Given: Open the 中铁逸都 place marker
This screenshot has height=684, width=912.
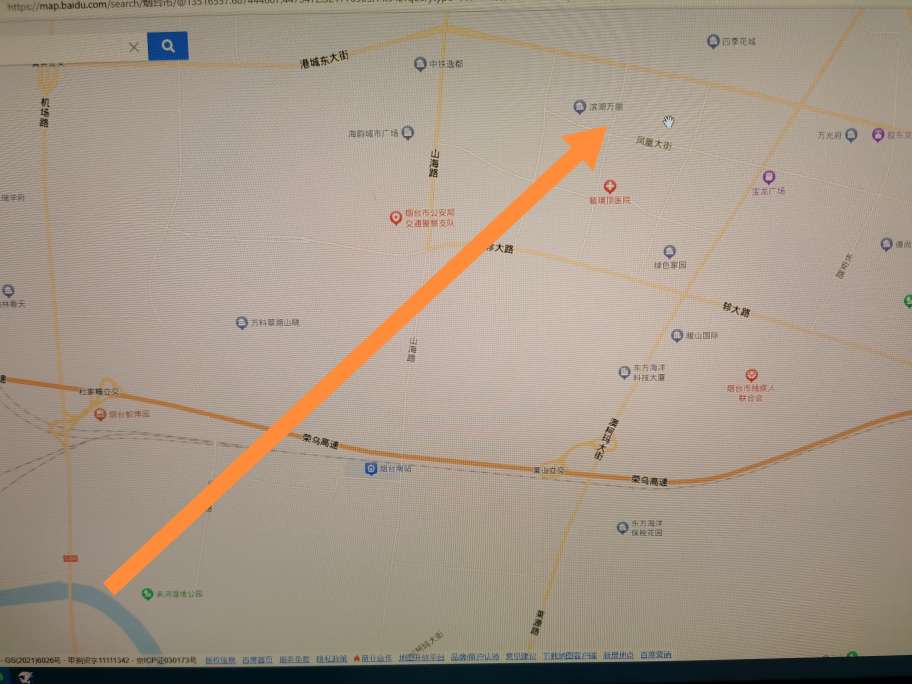Looking at the screenshot, I should [420, 64].
